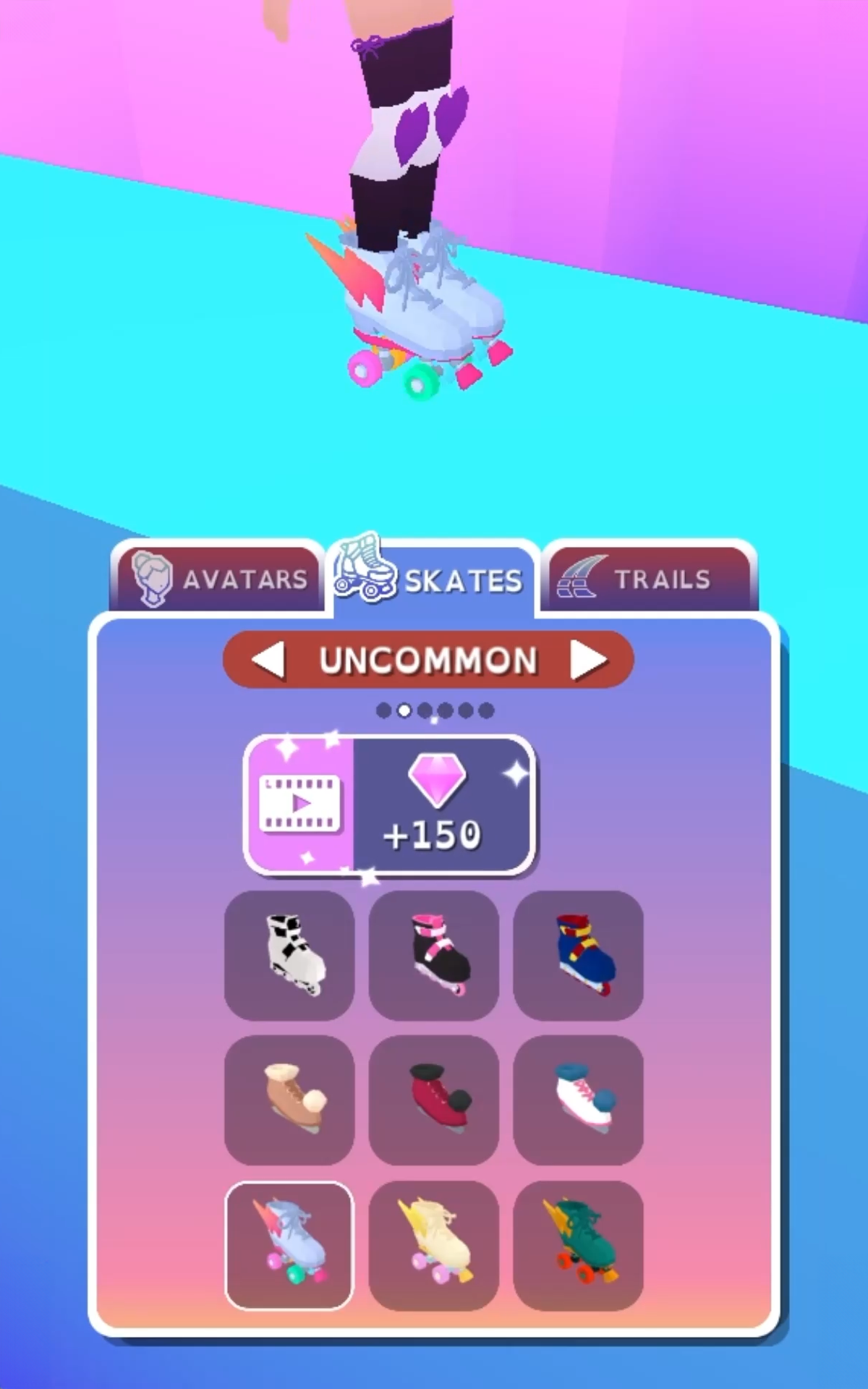The image size is (868, 1389).
Task: Choose the cream yellow lightning roller skate
Action: click(x=434, y=1244)
